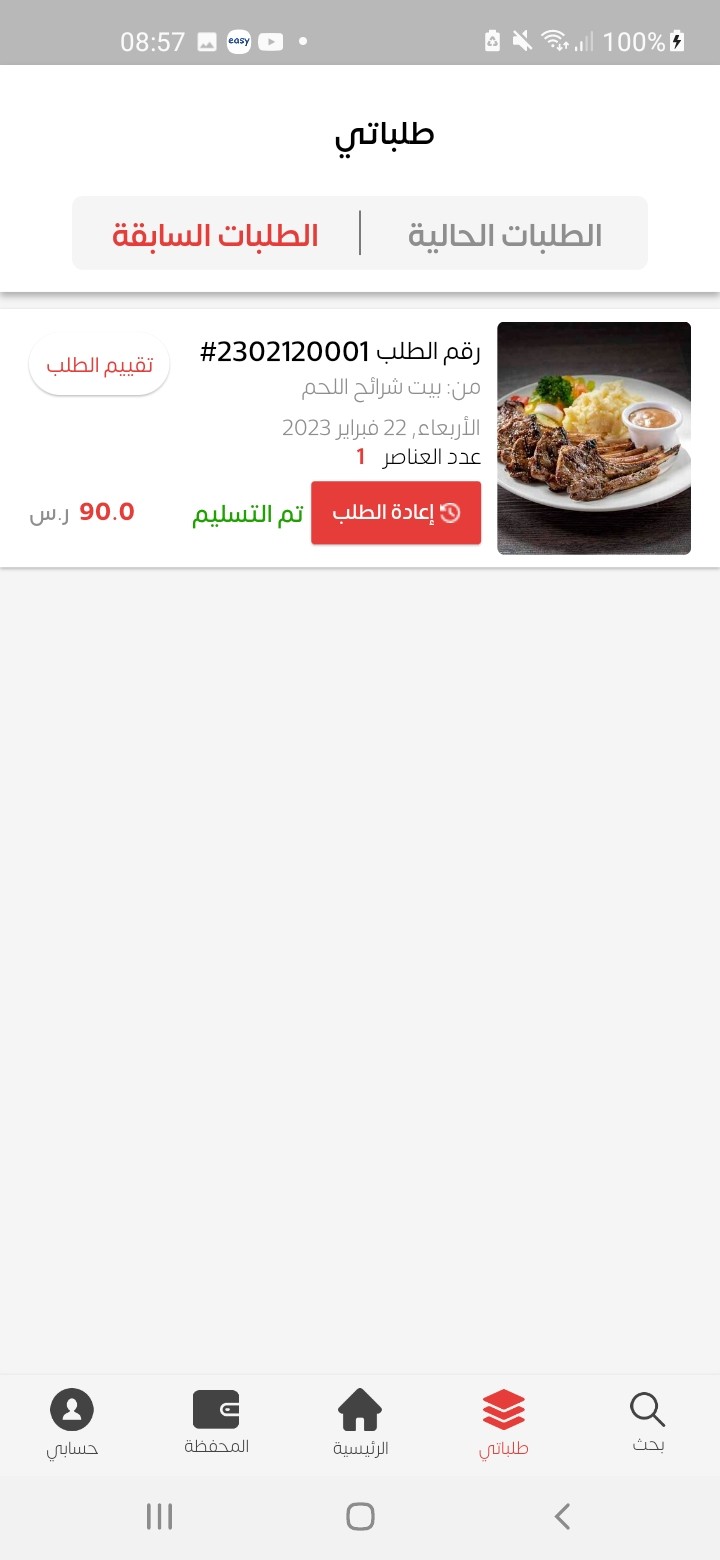
Task: Select the الطلبات السابقة tab
Action: point(215,235)
